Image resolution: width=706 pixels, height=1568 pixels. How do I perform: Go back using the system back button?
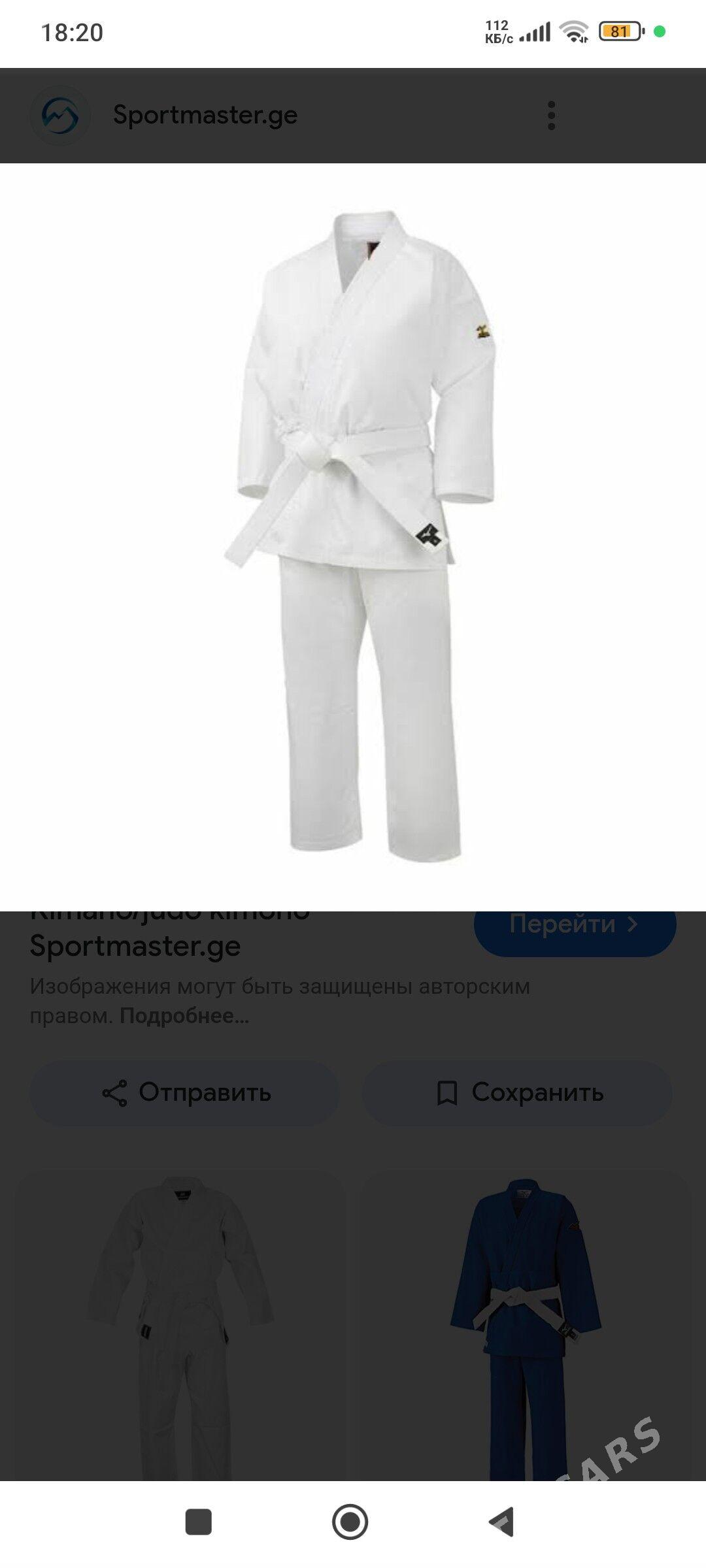(502, 1523)
